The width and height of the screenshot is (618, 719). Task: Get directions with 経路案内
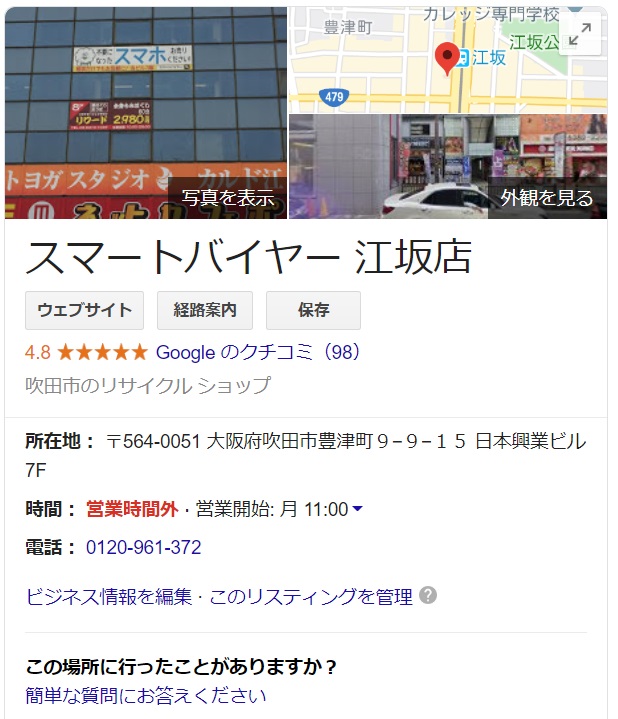pos(205,310)
